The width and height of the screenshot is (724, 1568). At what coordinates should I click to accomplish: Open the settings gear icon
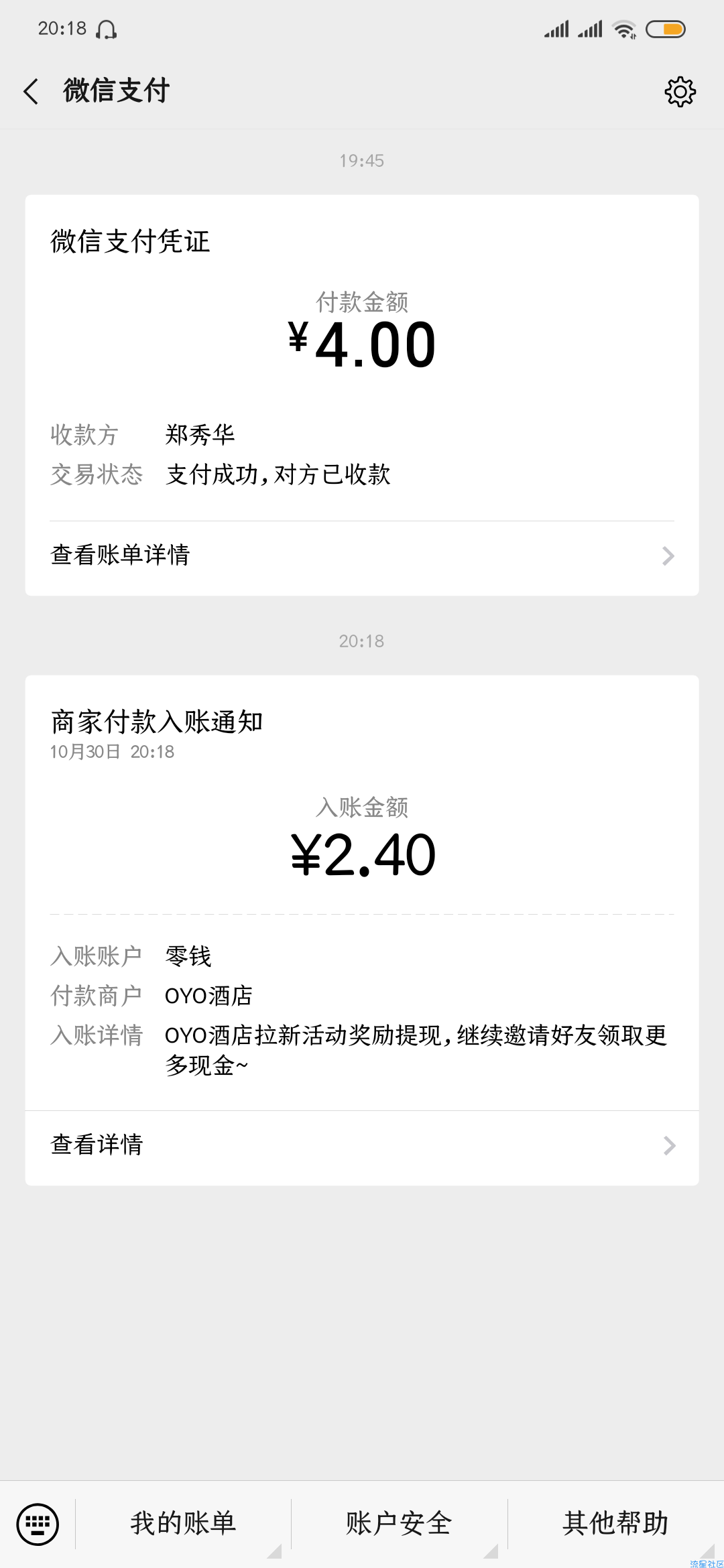(x=680, y=91)
